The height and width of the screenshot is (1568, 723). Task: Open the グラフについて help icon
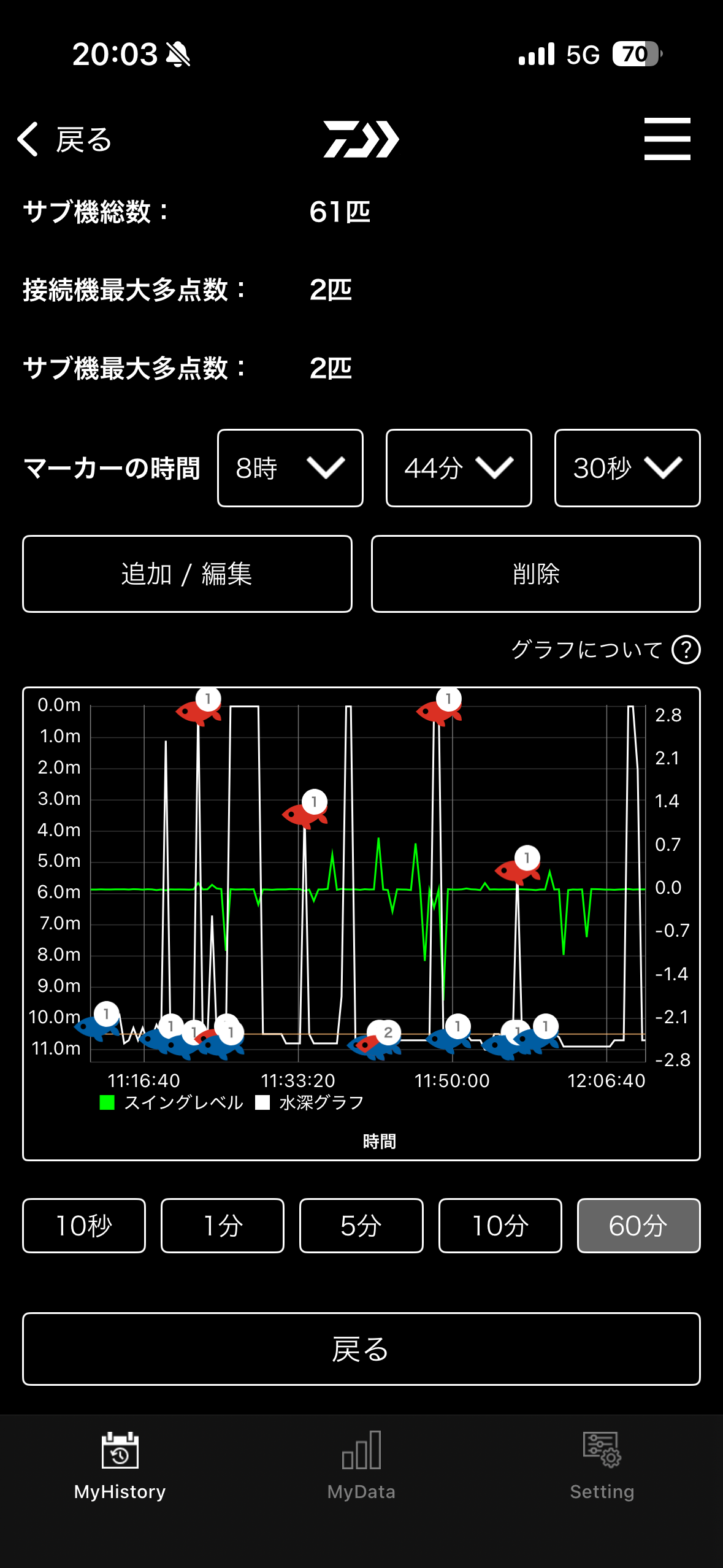[686, 650]
